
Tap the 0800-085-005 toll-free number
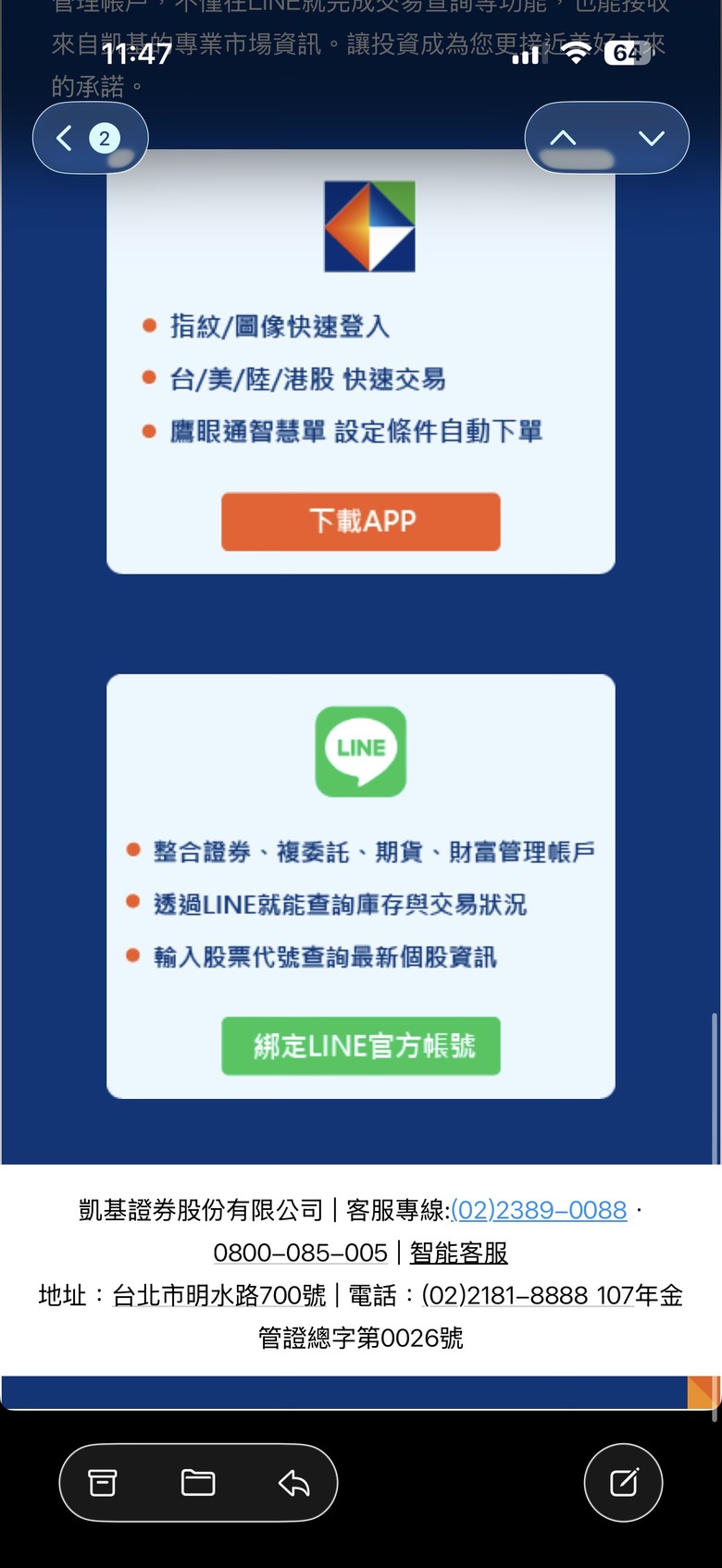(299, 1252)
